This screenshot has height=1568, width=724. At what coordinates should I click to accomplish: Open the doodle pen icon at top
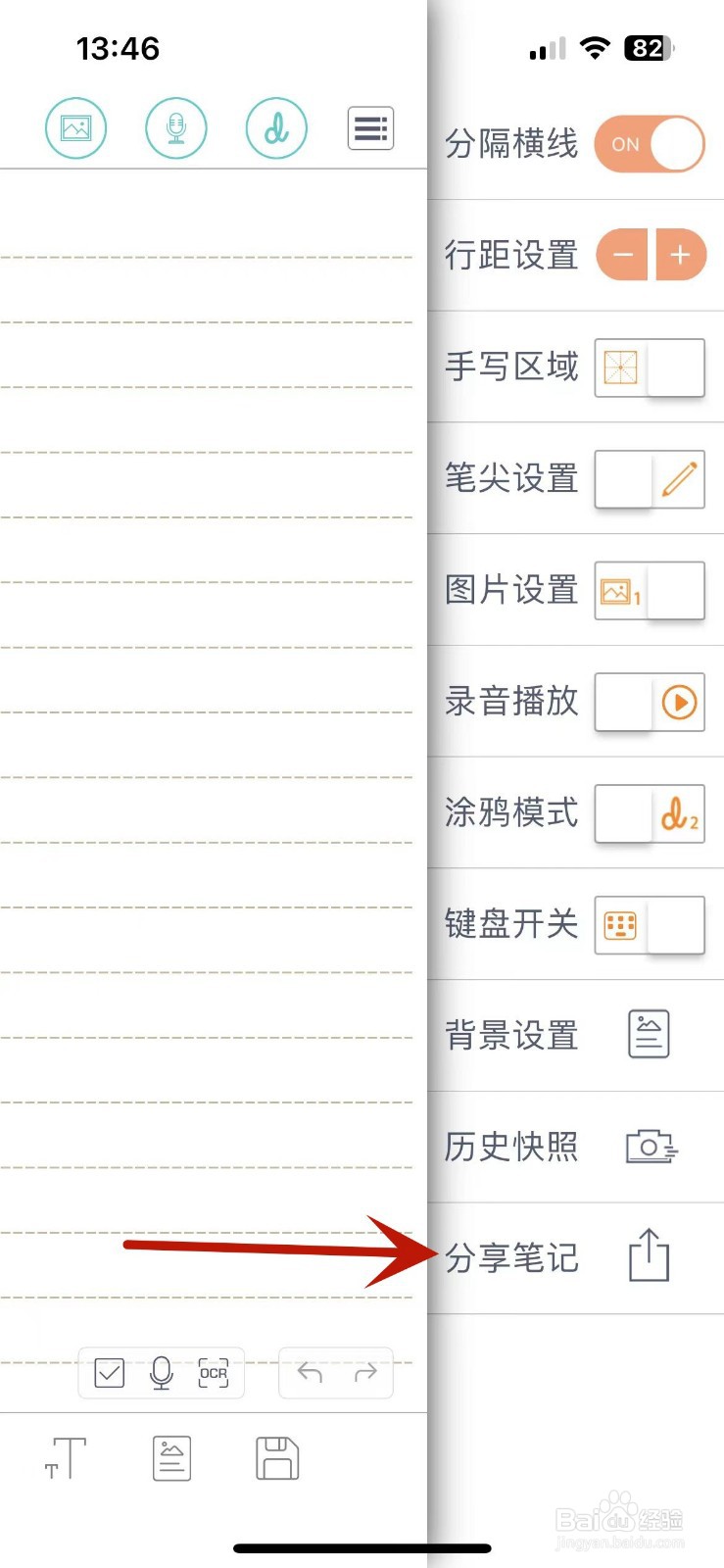coord(276,127)
